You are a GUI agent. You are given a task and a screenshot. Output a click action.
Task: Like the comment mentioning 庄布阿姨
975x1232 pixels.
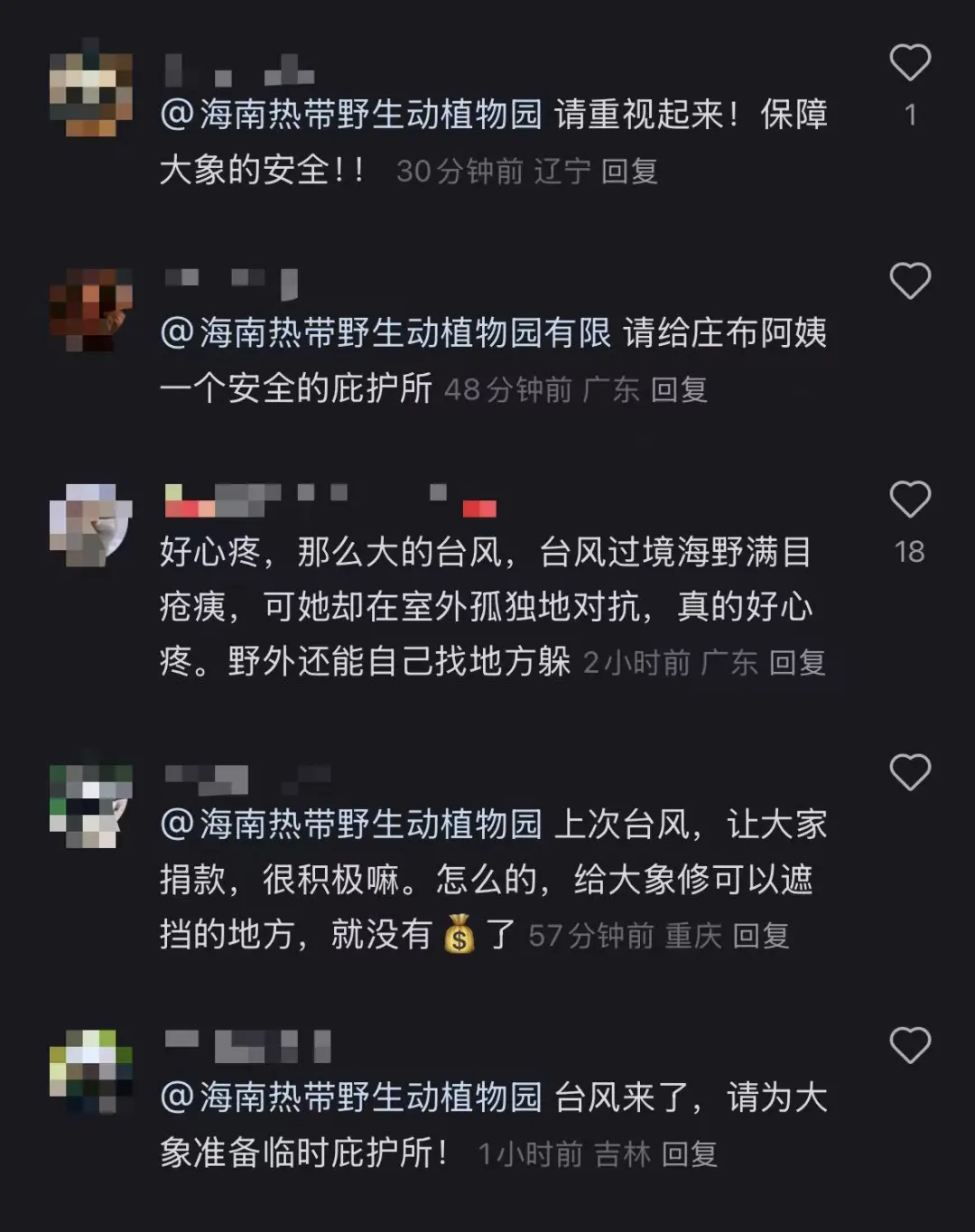pos(909,281)
